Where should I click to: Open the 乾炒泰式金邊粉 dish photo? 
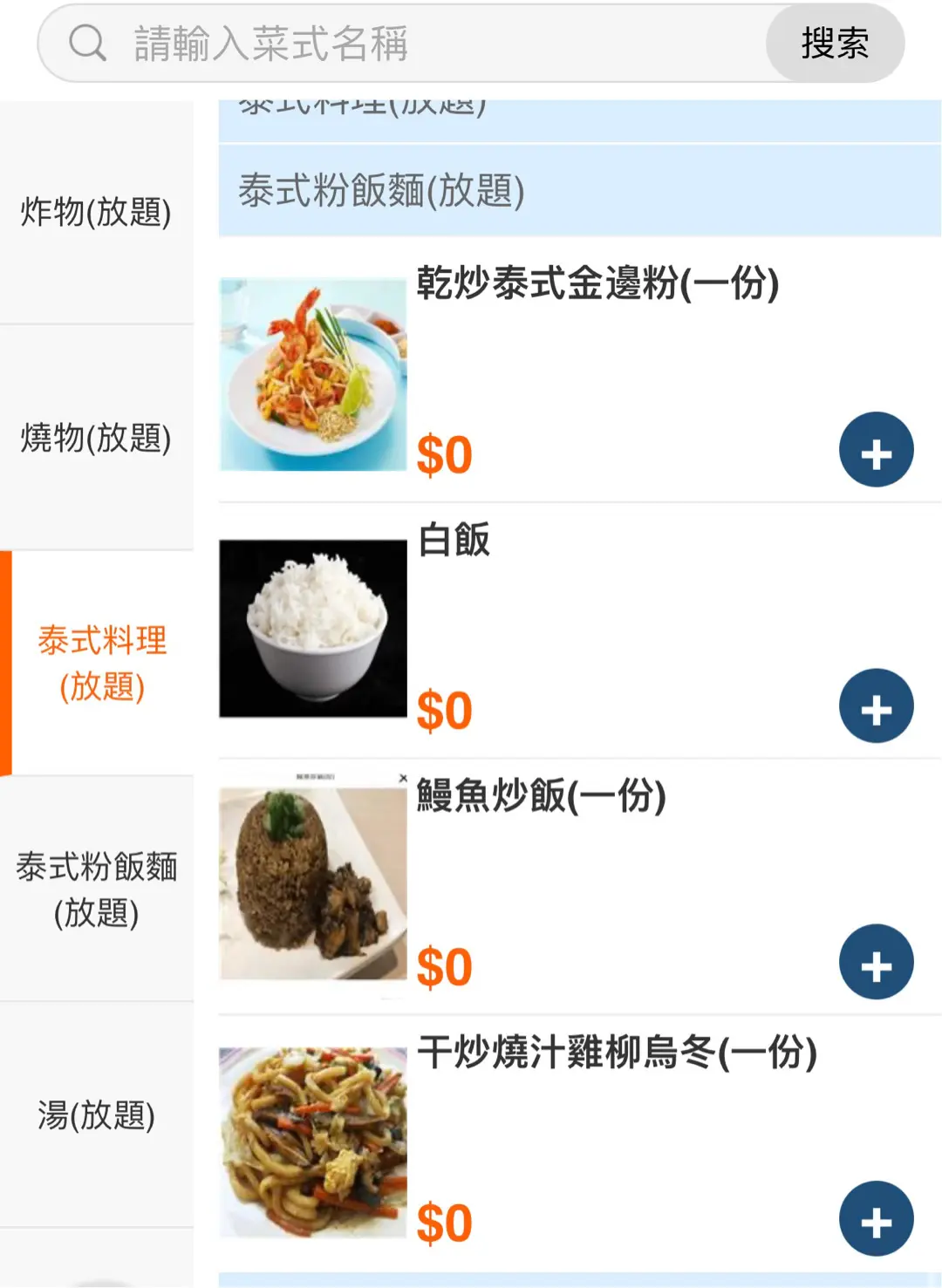(x=313, y=375)
